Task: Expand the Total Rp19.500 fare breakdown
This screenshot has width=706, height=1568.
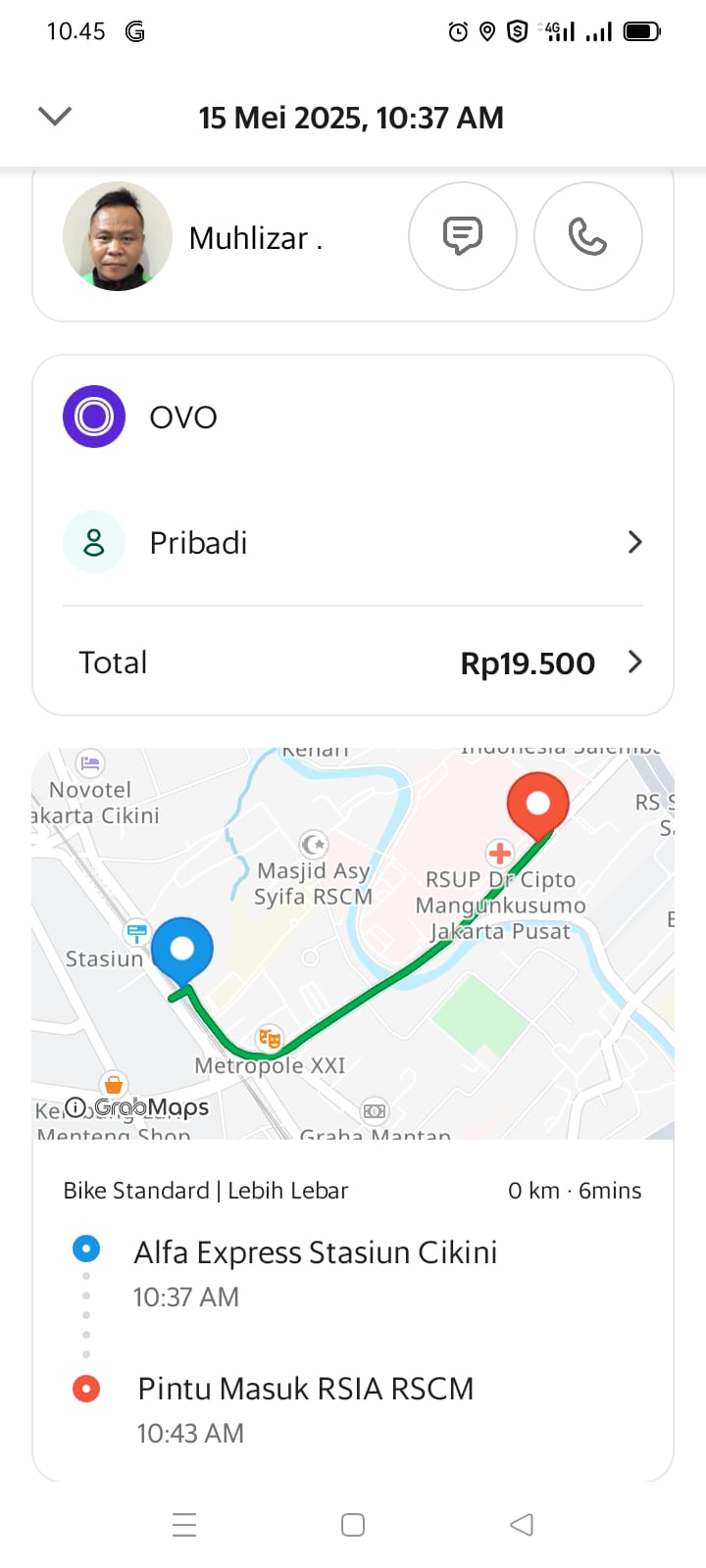Action: point(353,663)
